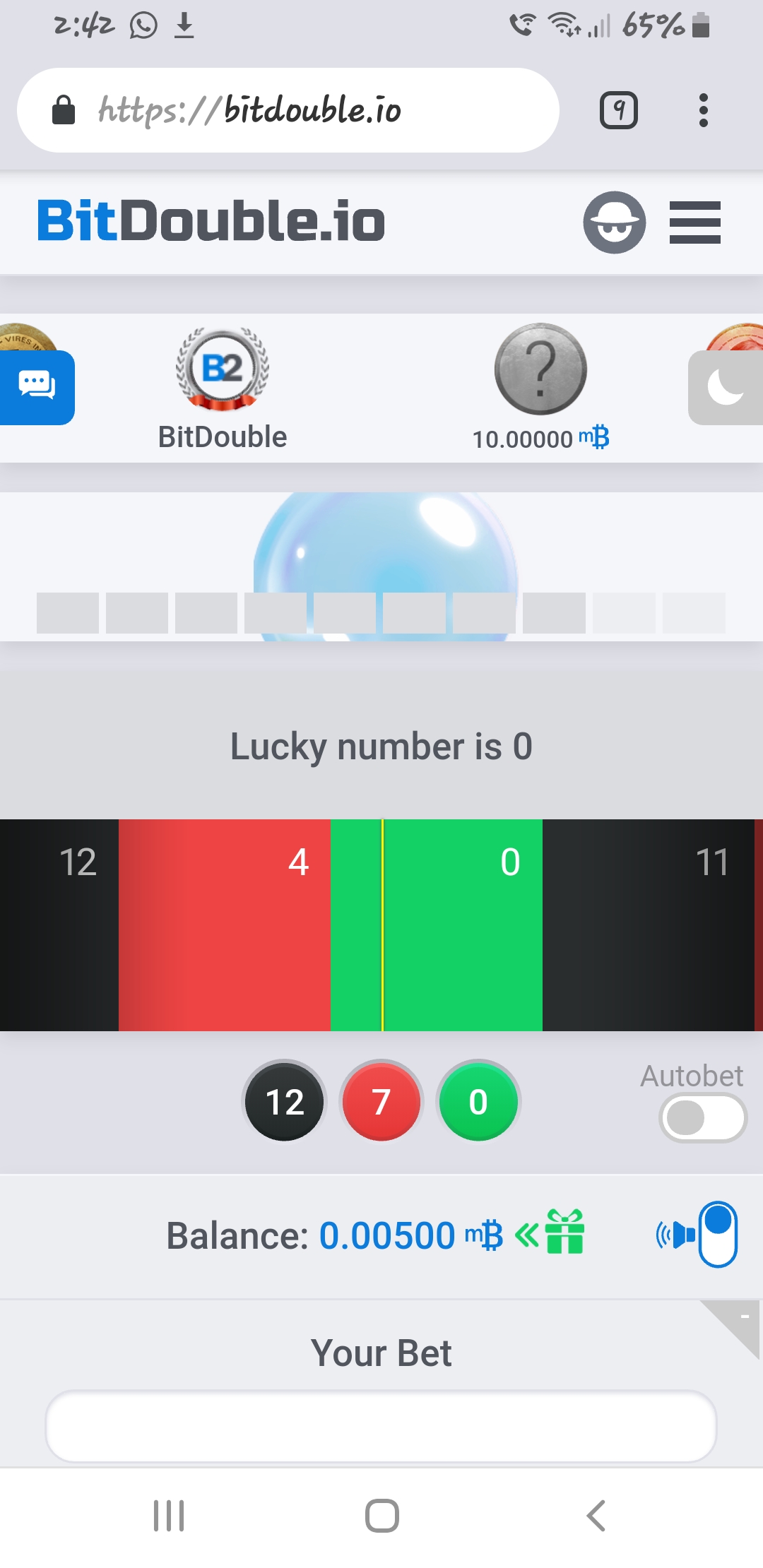This screenshot has width=763, height=1568.
Task: Bet on green number 0
Action: (x=478, y=1101)
